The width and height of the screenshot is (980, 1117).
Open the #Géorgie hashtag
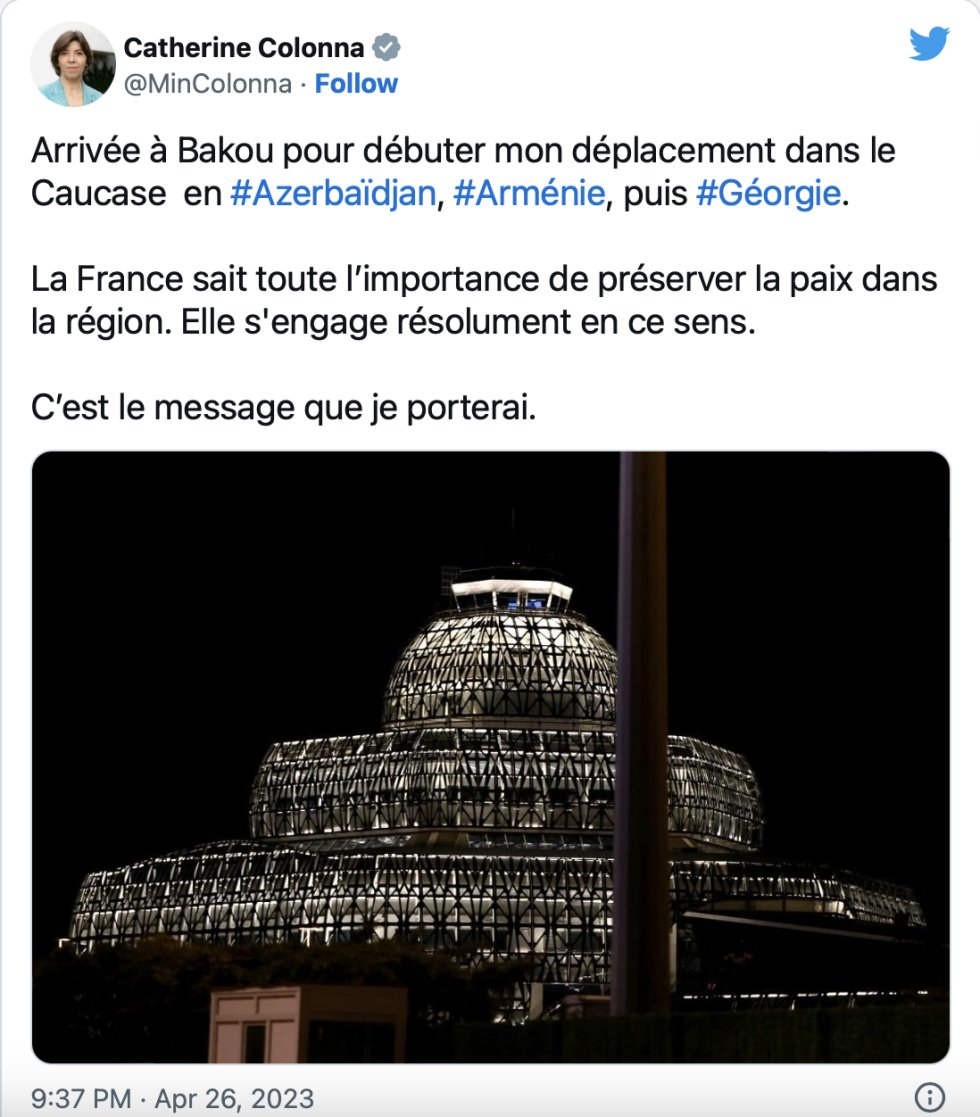pyautogui.click(x=768, y=192)
